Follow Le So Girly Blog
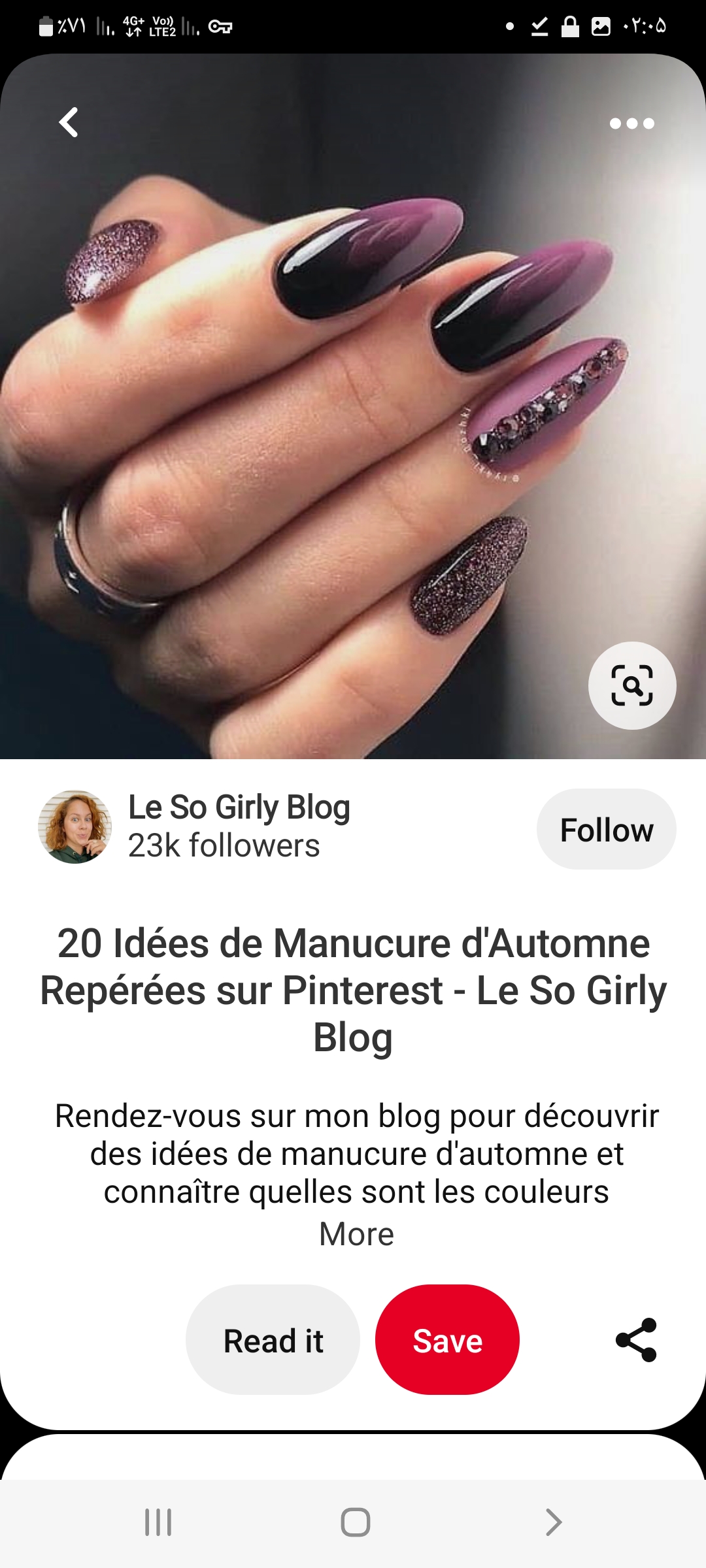 pyautogui.click(x=606, y=830)
